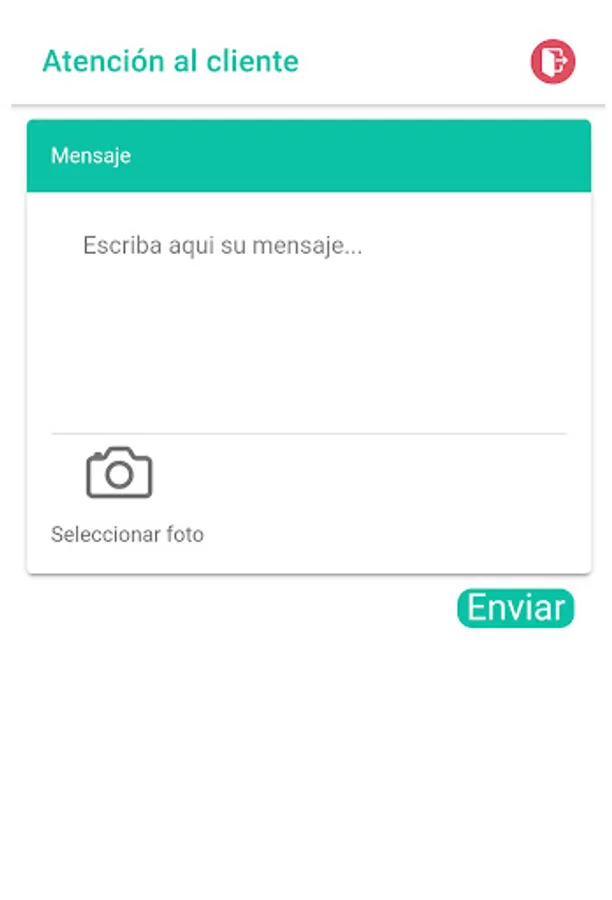Send the message with Enviar
Image resolution: width=612 pixels, height=900 pixels.
pos(515,608)
